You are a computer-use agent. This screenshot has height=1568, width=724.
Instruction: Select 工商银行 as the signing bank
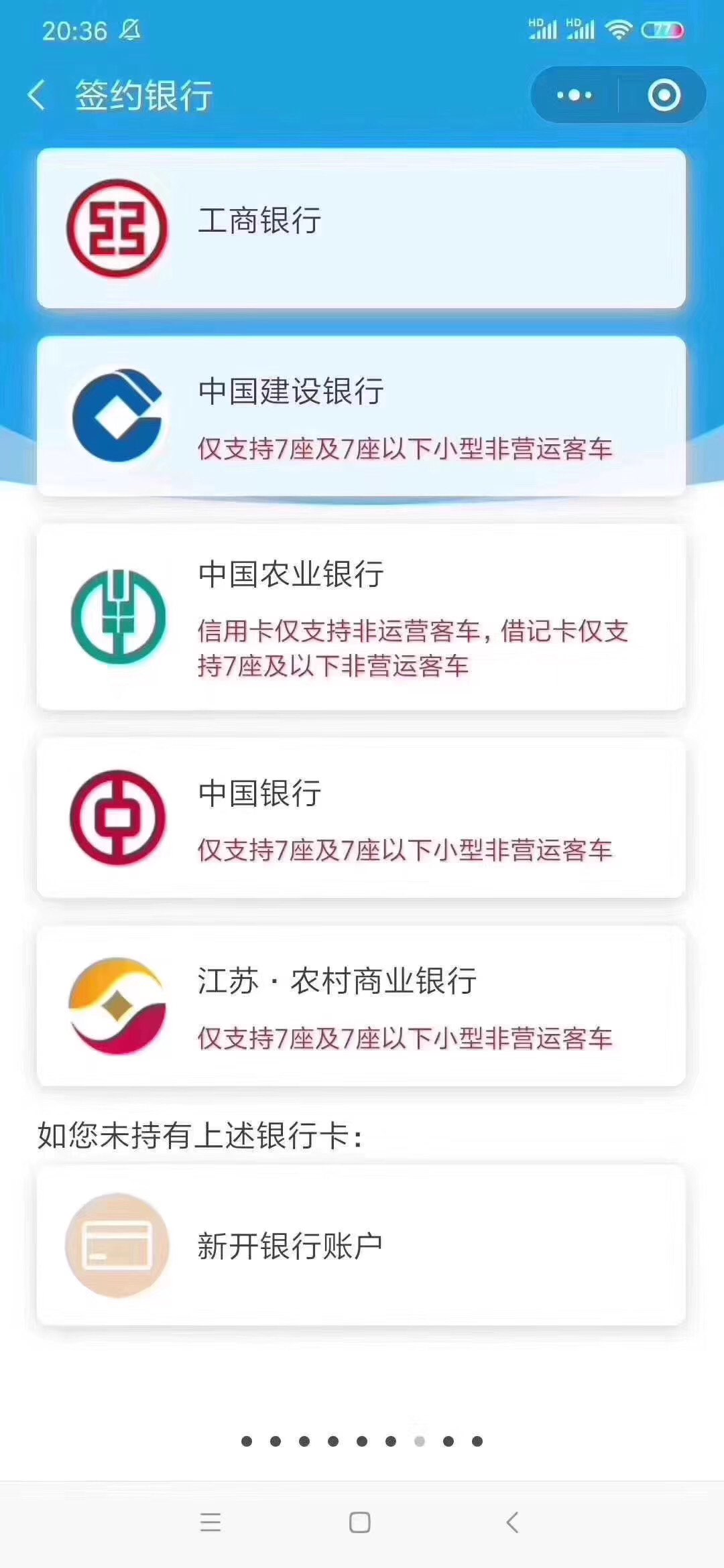pos(361,228)
